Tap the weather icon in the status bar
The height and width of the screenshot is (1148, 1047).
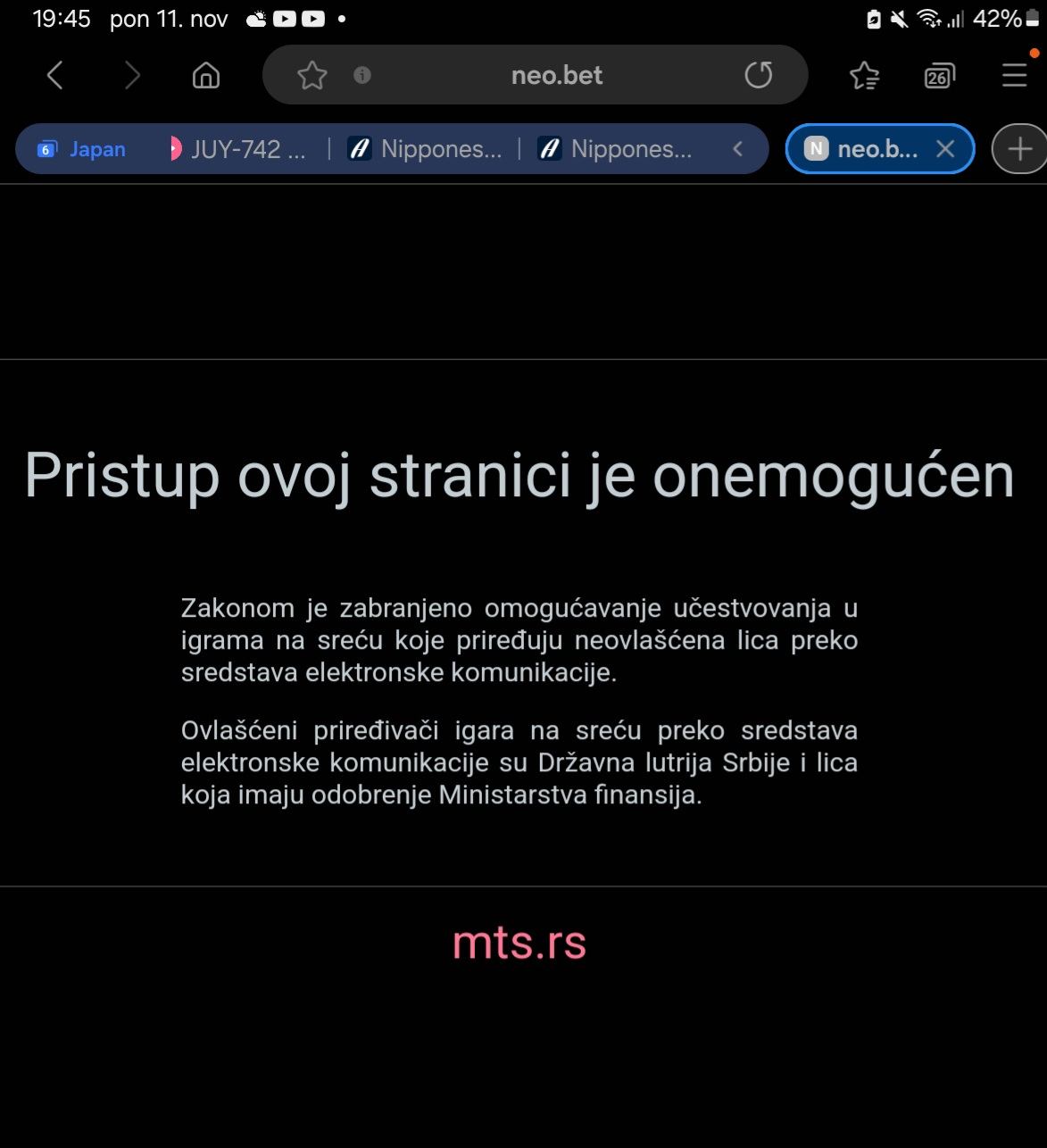(254, 18)
